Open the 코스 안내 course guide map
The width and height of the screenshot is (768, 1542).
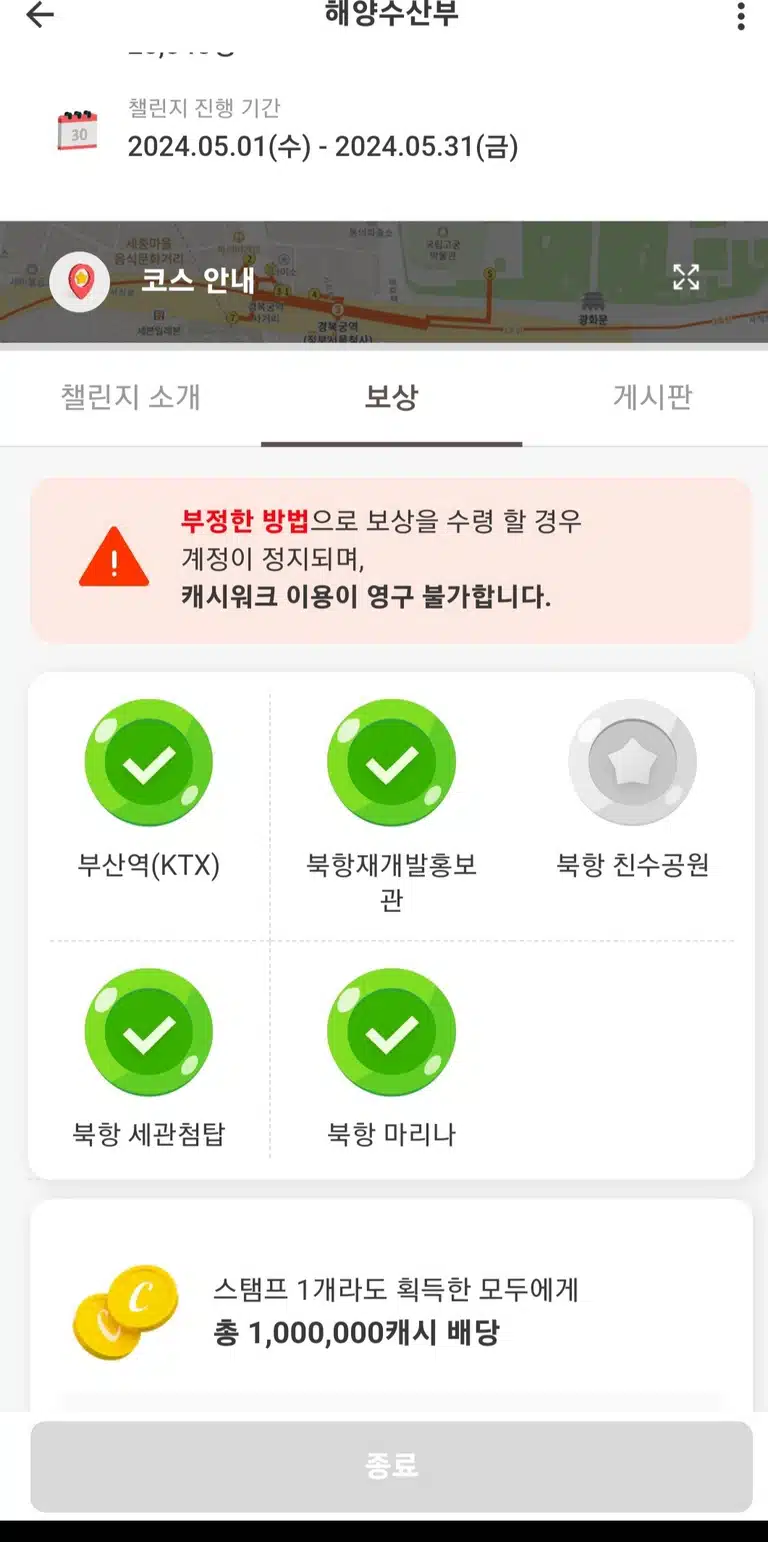tap(384, 282)
